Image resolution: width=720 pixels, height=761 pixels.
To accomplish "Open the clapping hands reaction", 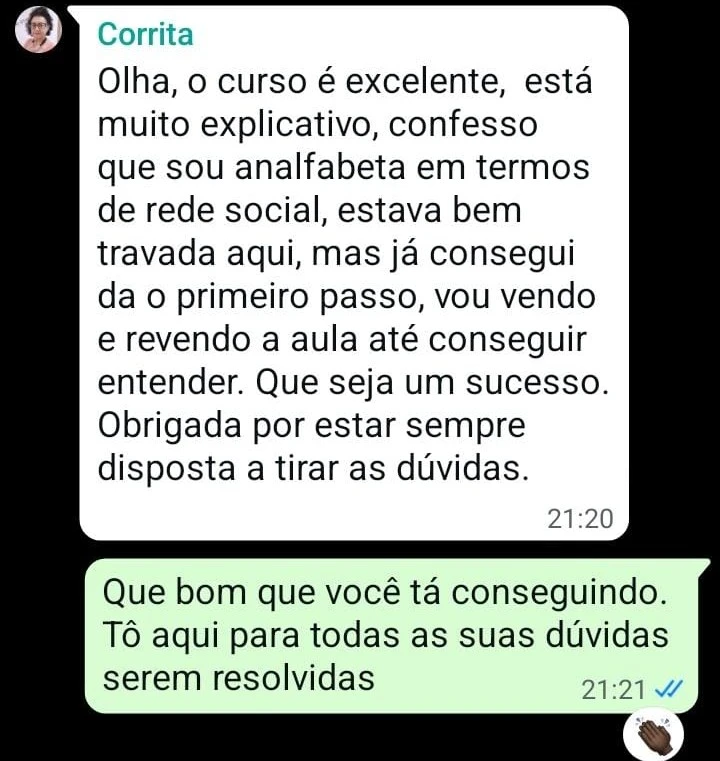I will 652,738.
